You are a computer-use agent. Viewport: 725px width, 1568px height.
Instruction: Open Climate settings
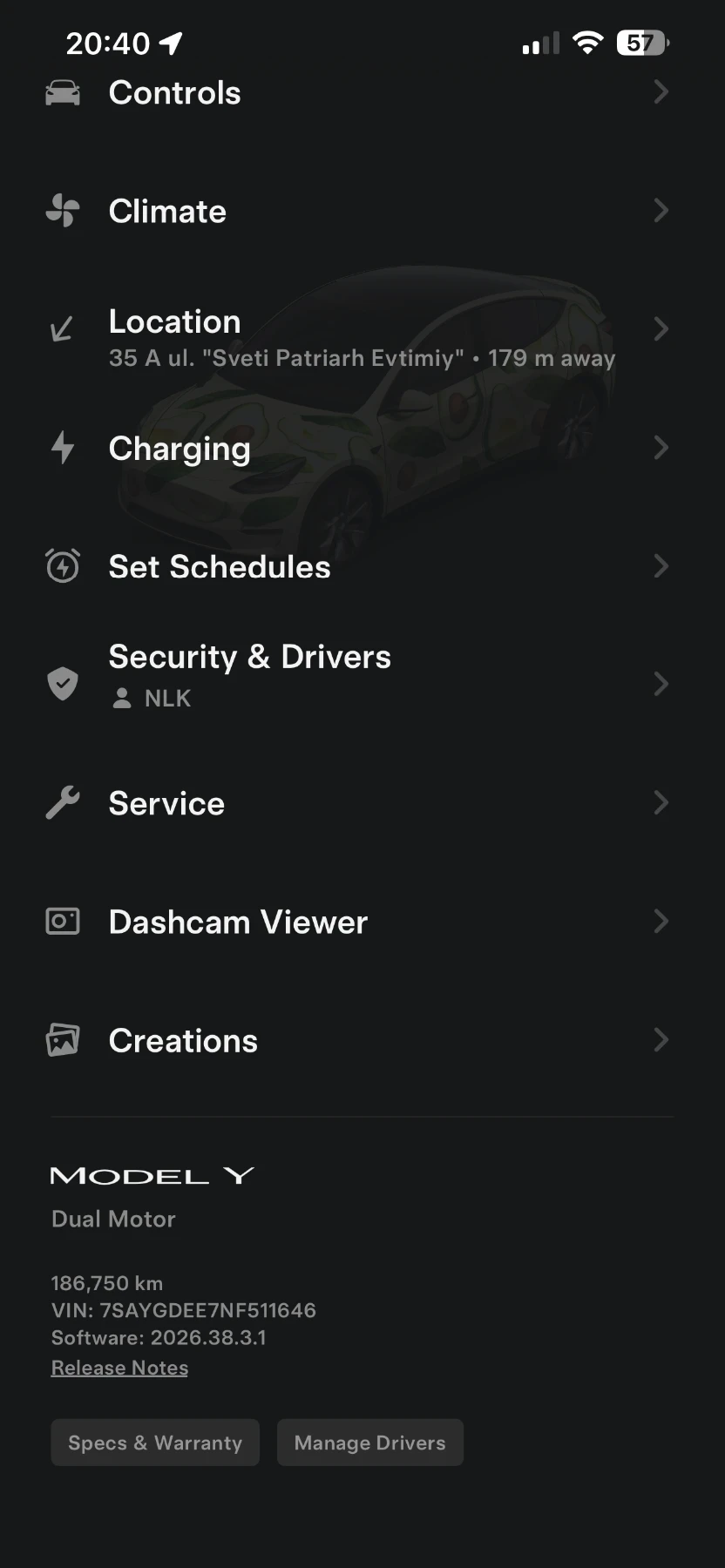[x=362, y=211]
